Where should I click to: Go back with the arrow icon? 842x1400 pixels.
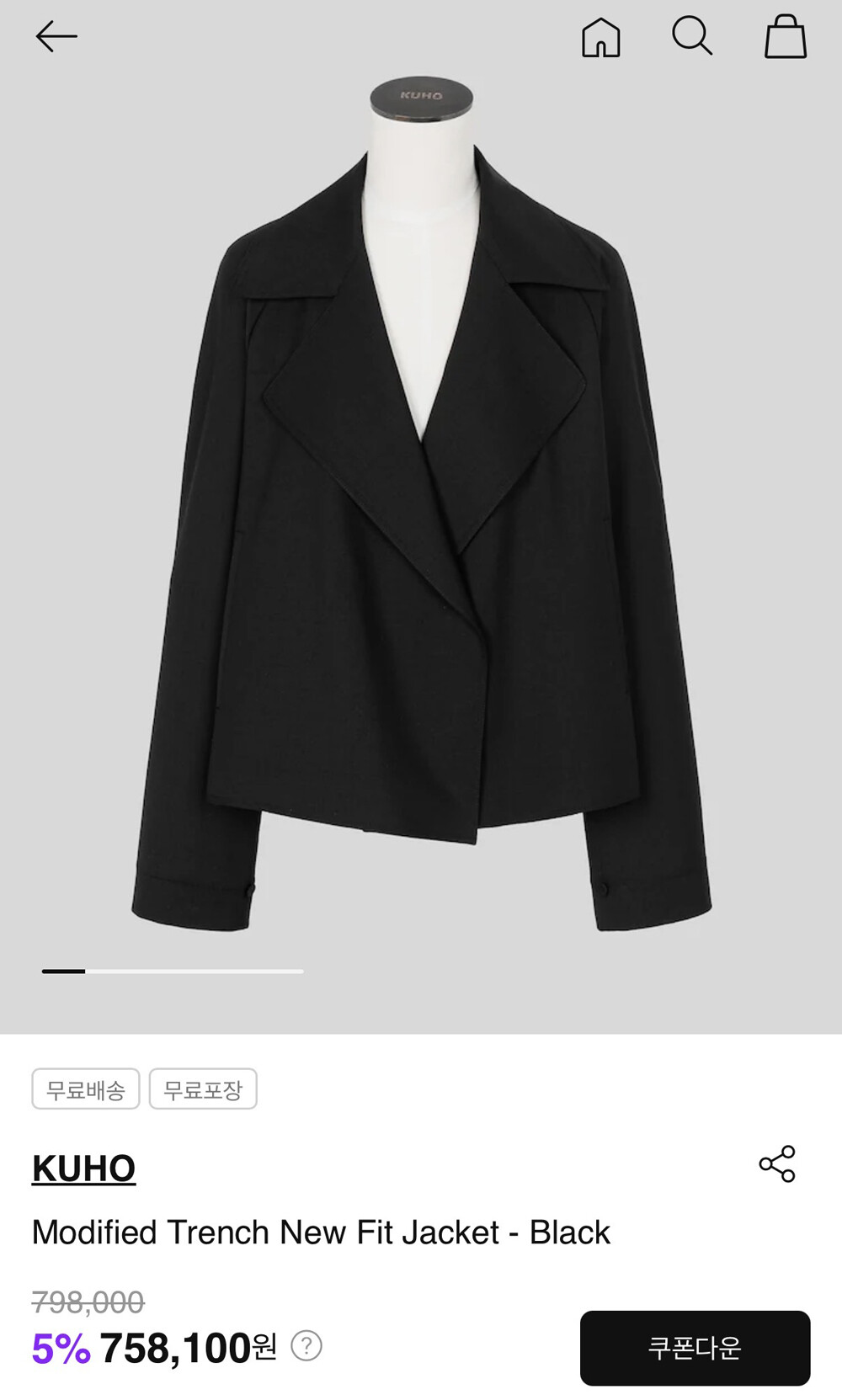point(56,36)
